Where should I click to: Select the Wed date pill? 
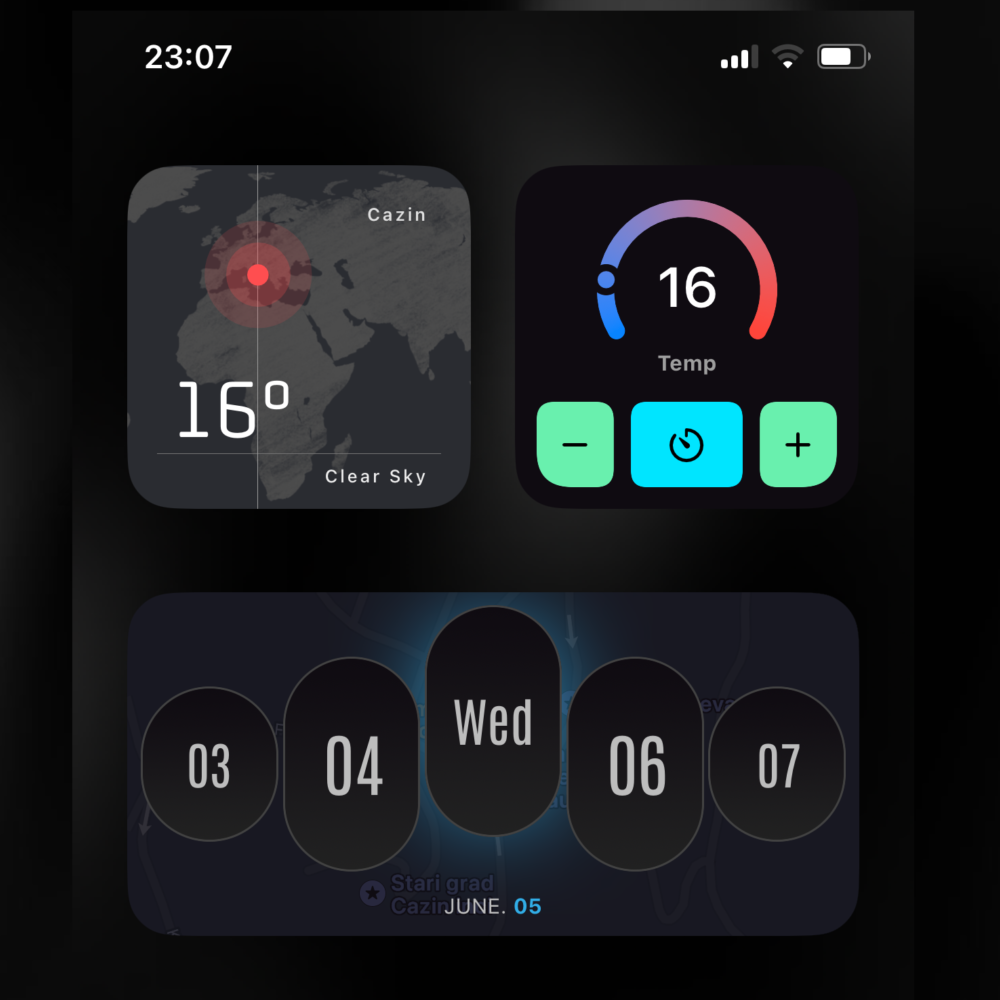(x=493, y=722)
